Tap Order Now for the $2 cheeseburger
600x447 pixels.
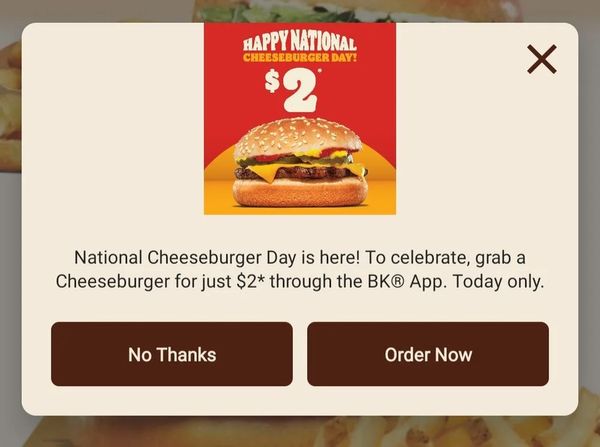coord(428,354)
